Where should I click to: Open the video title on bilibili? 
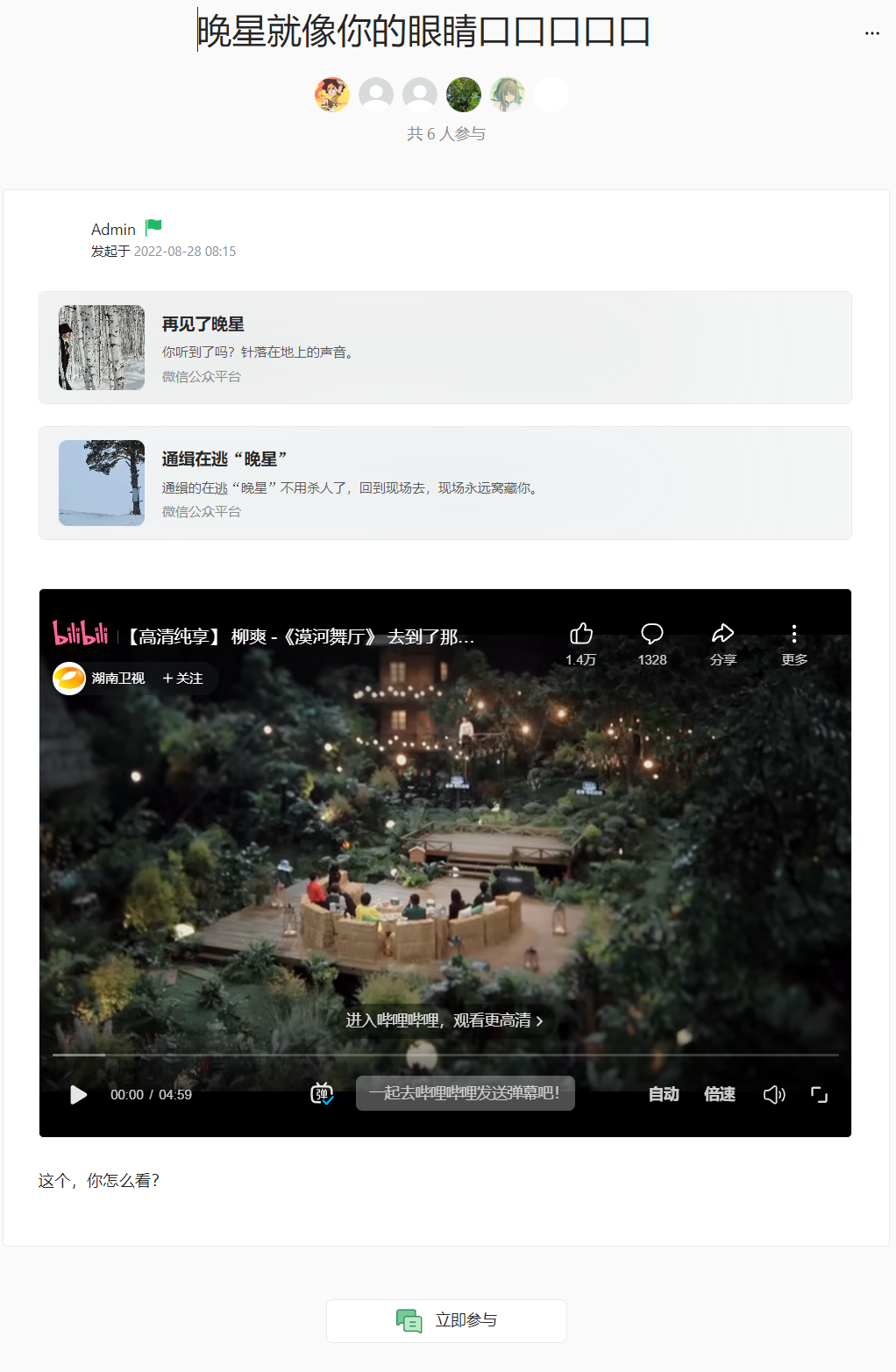coord(300,636)
